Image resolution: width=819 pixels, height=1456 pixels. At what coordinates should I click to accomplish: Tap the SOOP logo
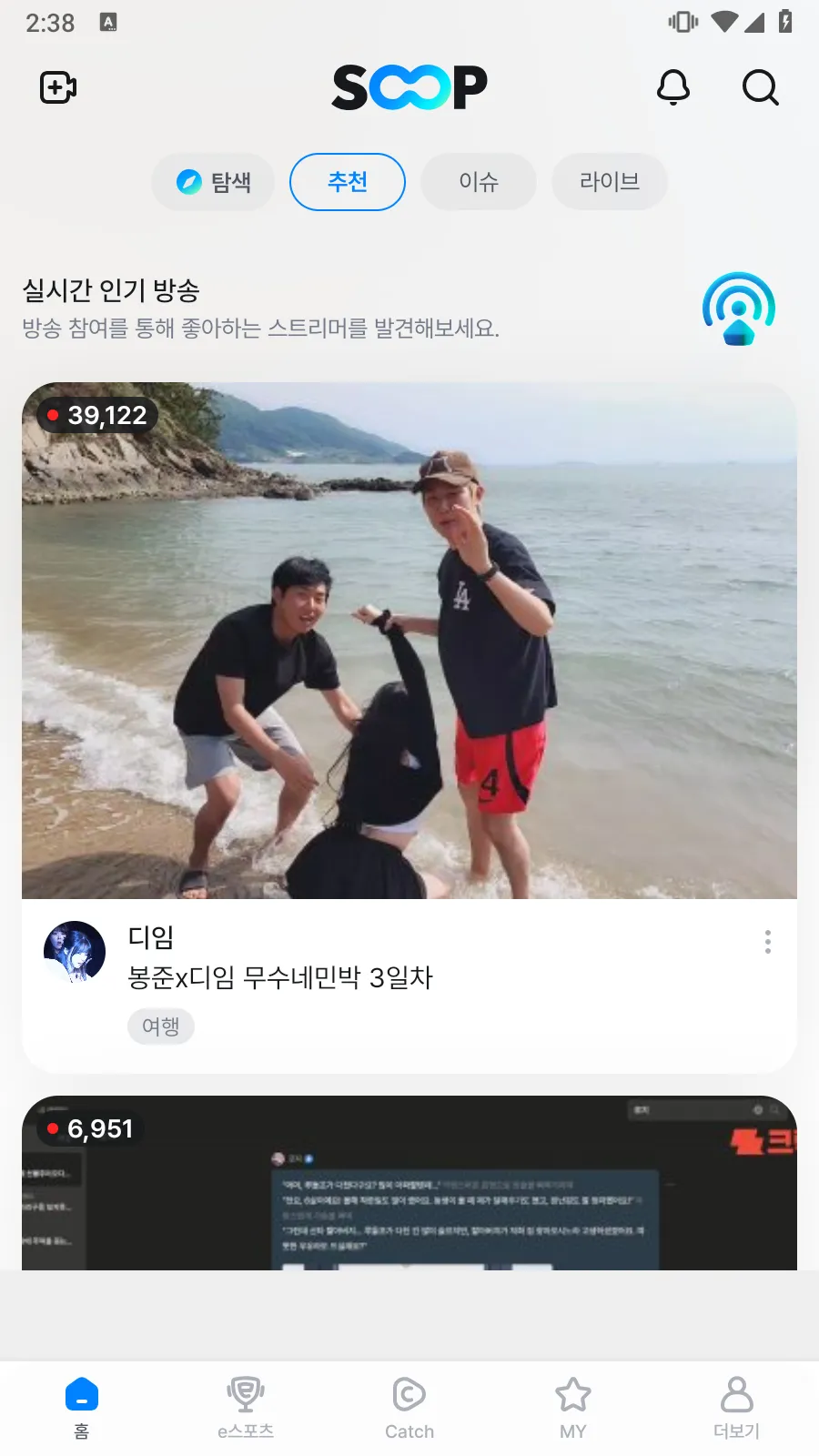coord(409,86)
